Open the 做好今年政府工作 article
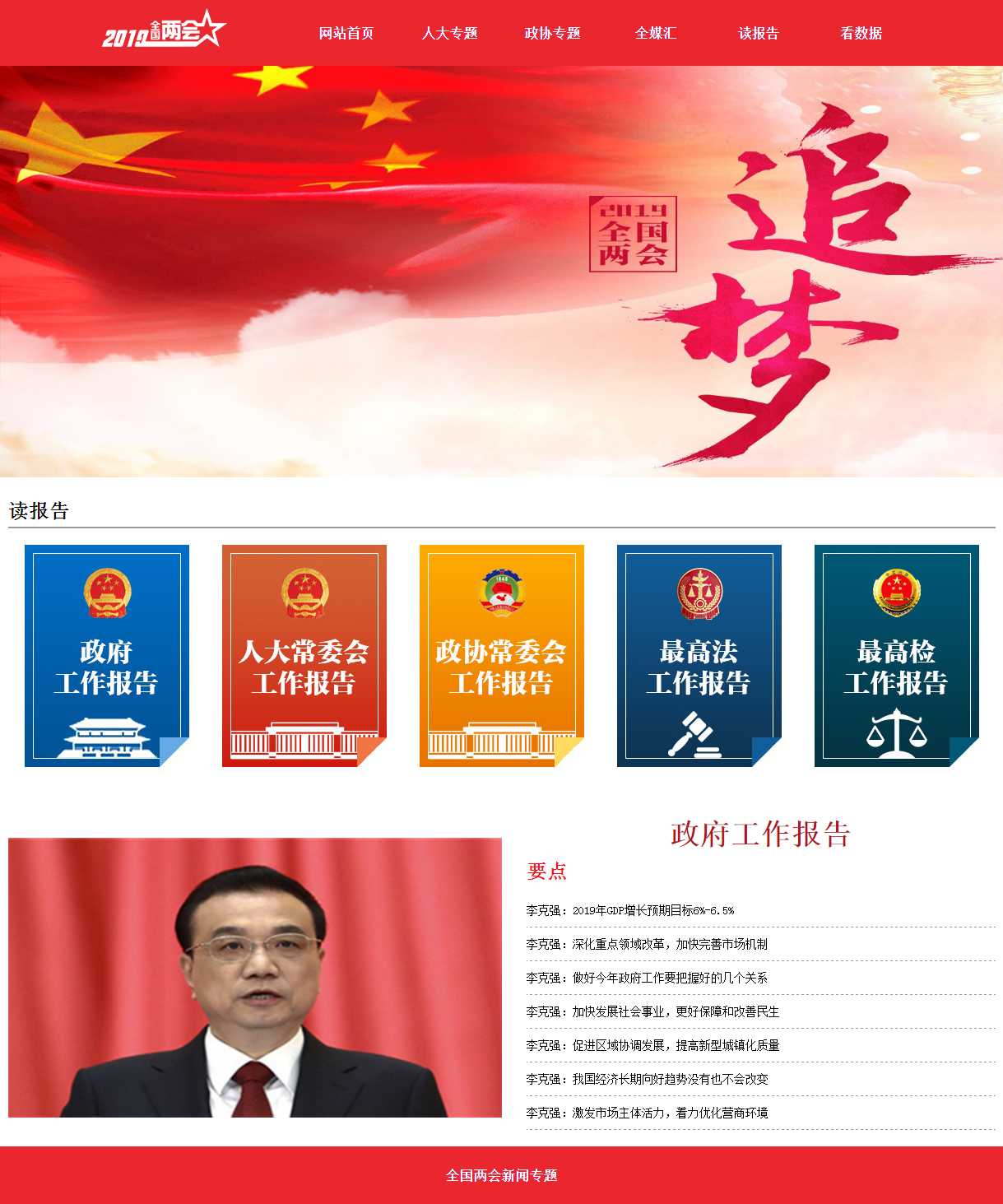This screenshot has height=1204, width=1003. pyautogui.click(x=647, y=978)
